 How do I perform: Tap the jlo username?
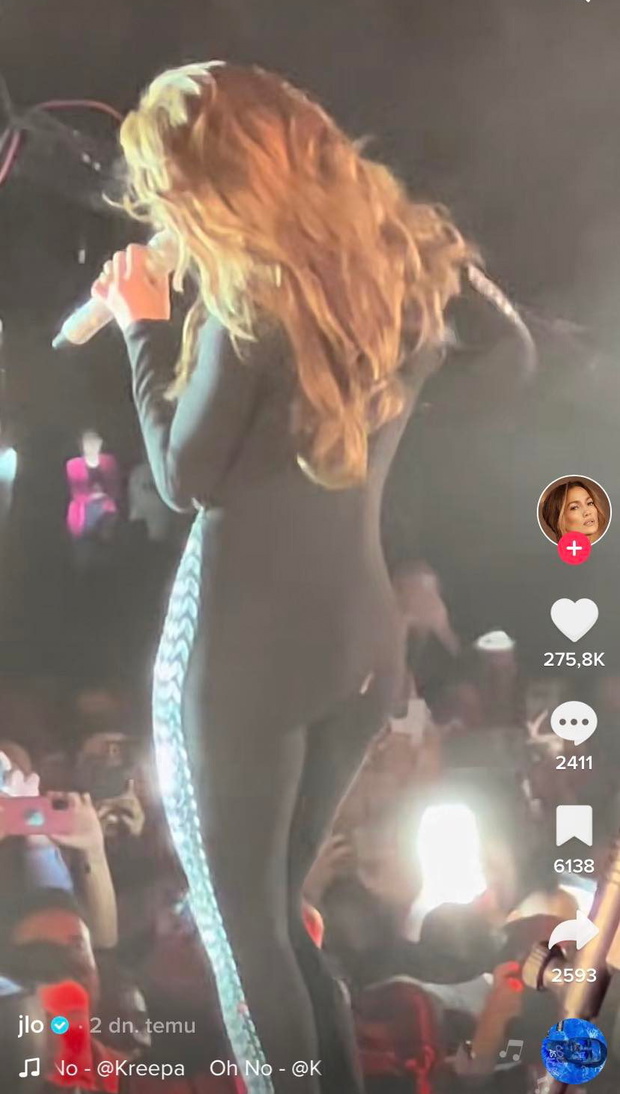(x=29, y=1025)
